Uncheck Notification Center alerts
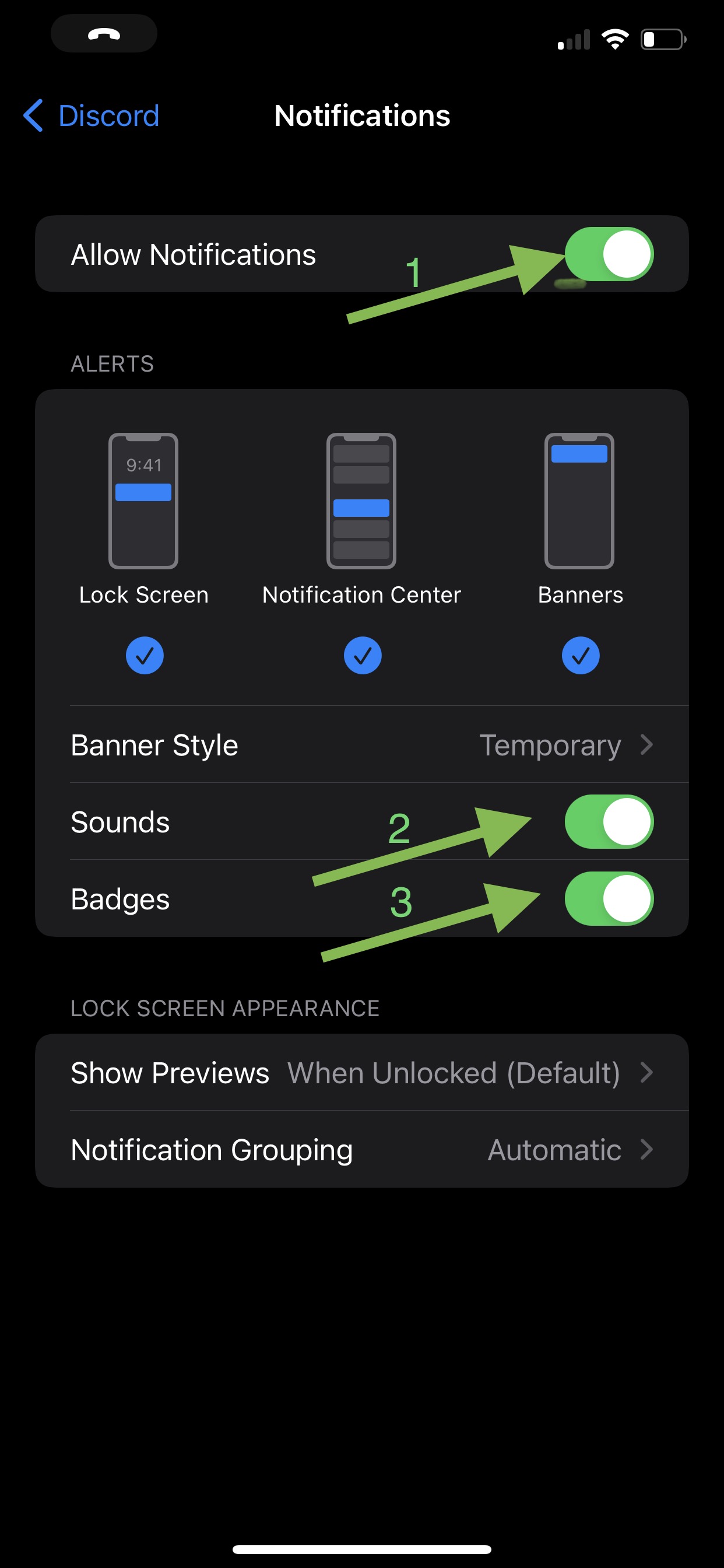The height and width of the screenshot is (1568, 724). (x=362, y=656)
